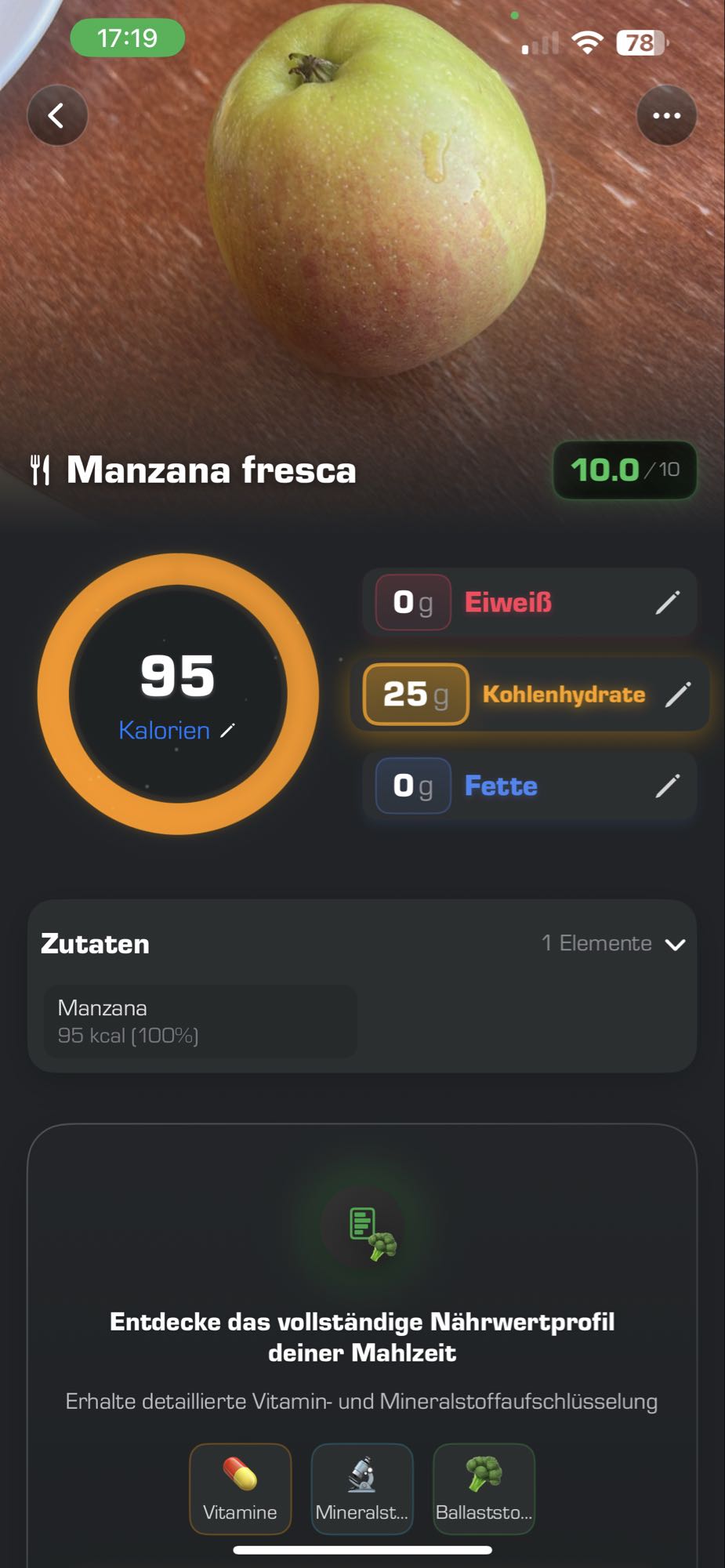This screenshot has width=725, height=1568.
Task: Open the three-dot options menu
Action: click(665, 114)
